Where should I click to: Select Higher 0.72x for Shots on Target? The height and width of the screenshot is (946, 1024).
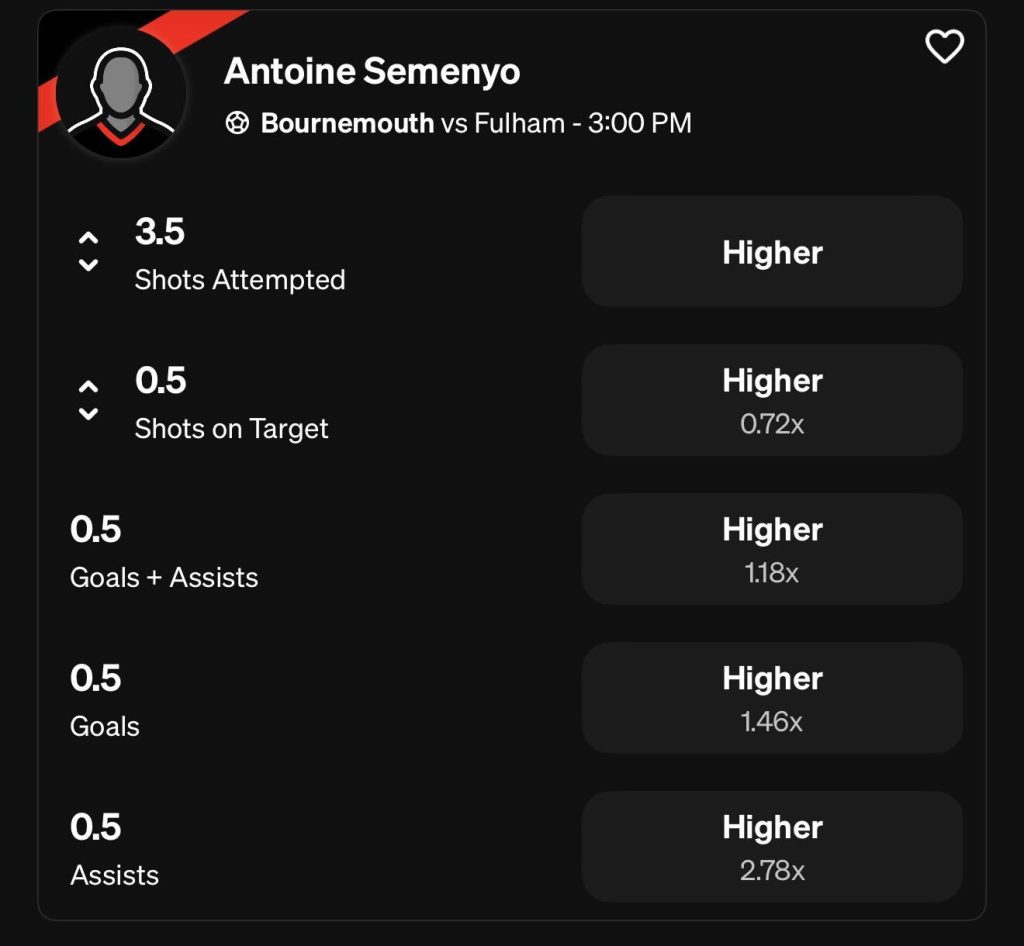[772, 400]
